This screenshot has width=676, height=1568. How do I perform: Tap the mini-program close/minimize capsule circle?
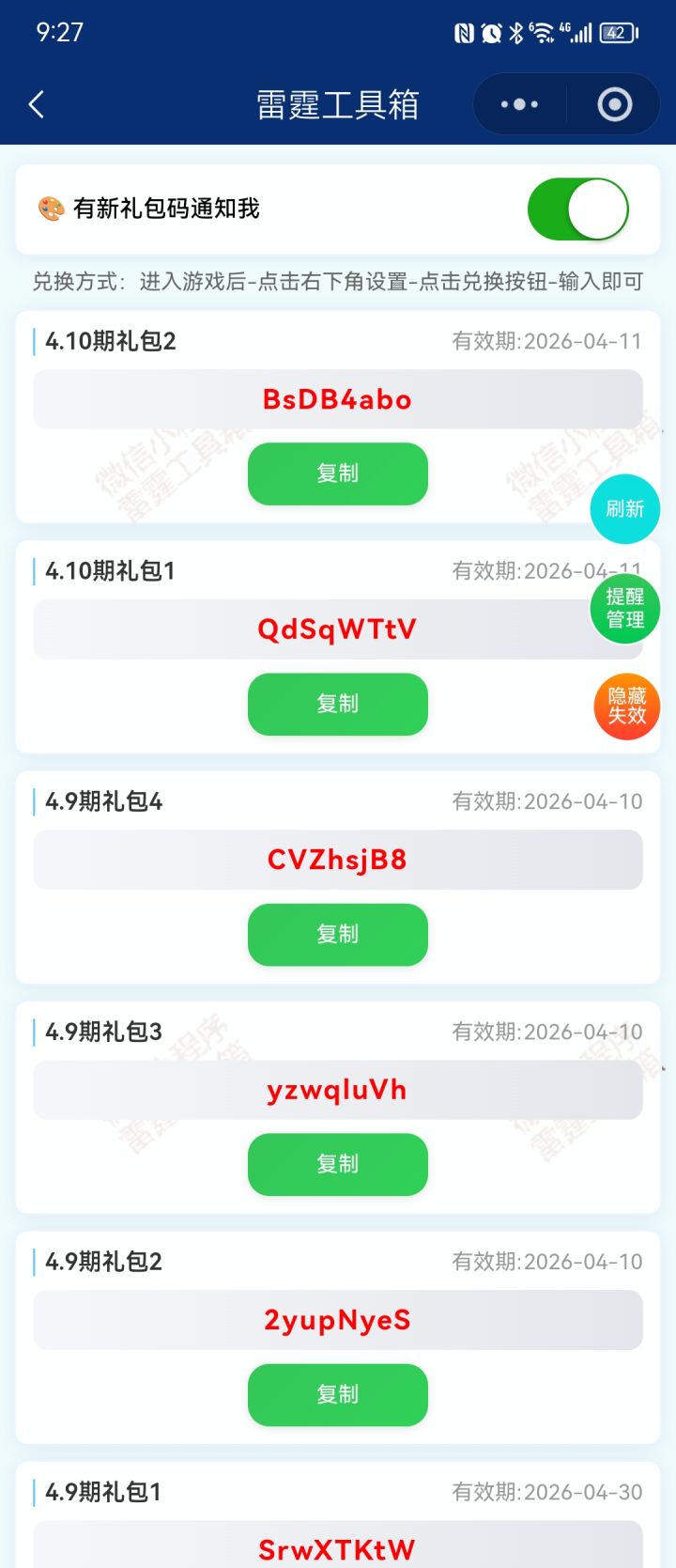coord(615,104)
